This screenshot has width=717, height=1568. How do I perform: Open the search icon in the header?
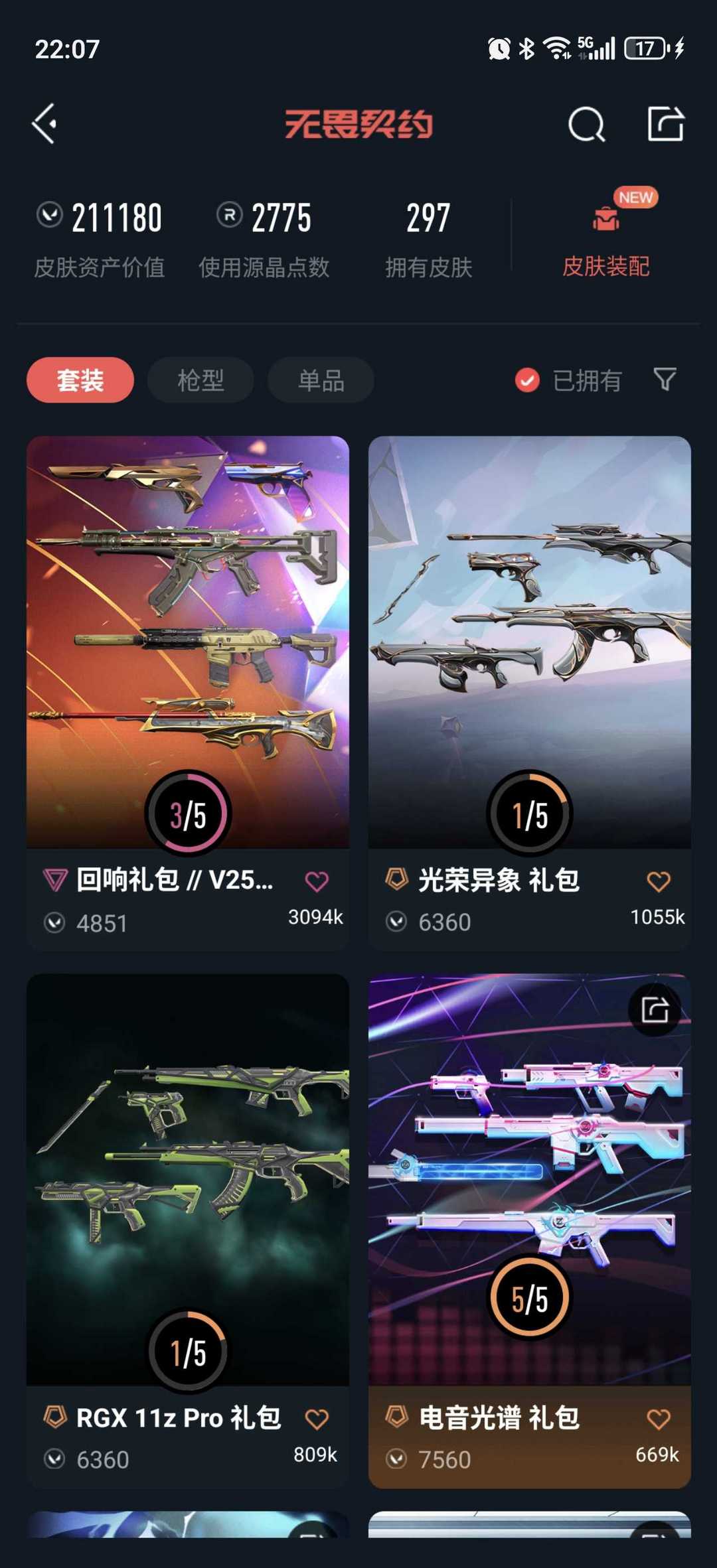click(586, 124)
